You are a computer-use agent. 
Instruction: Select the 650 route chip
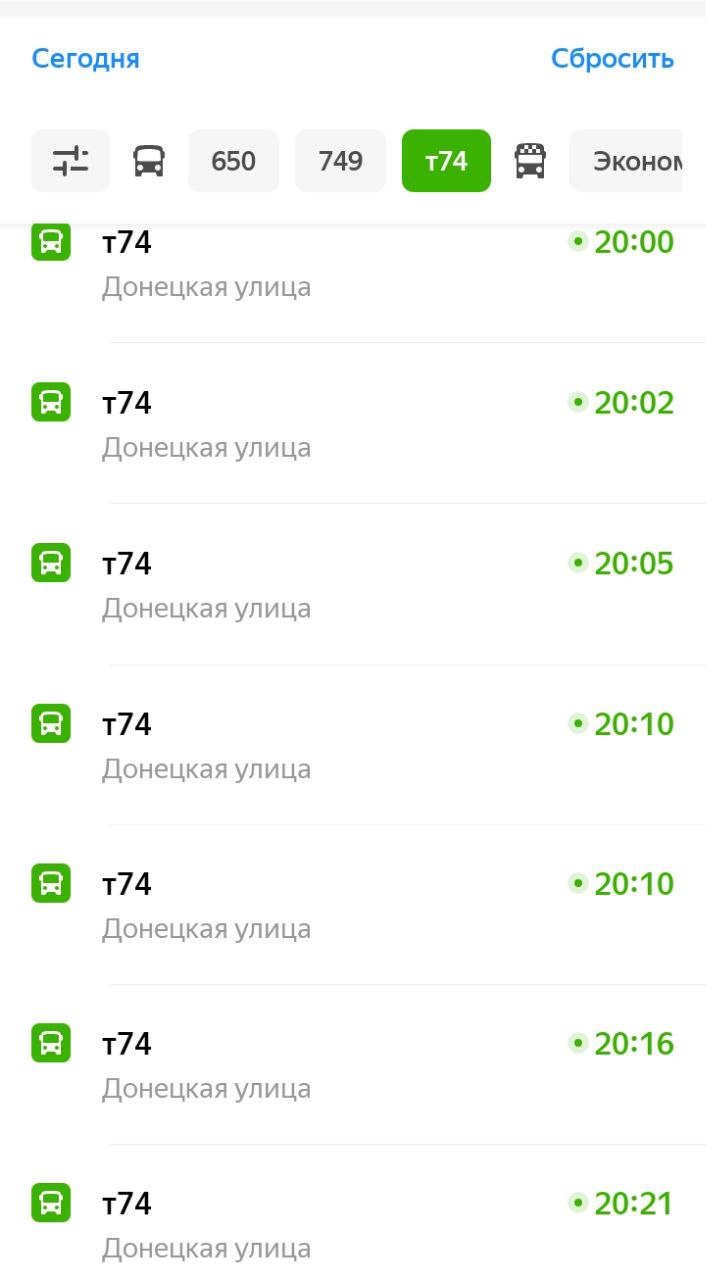pos(233,160)
